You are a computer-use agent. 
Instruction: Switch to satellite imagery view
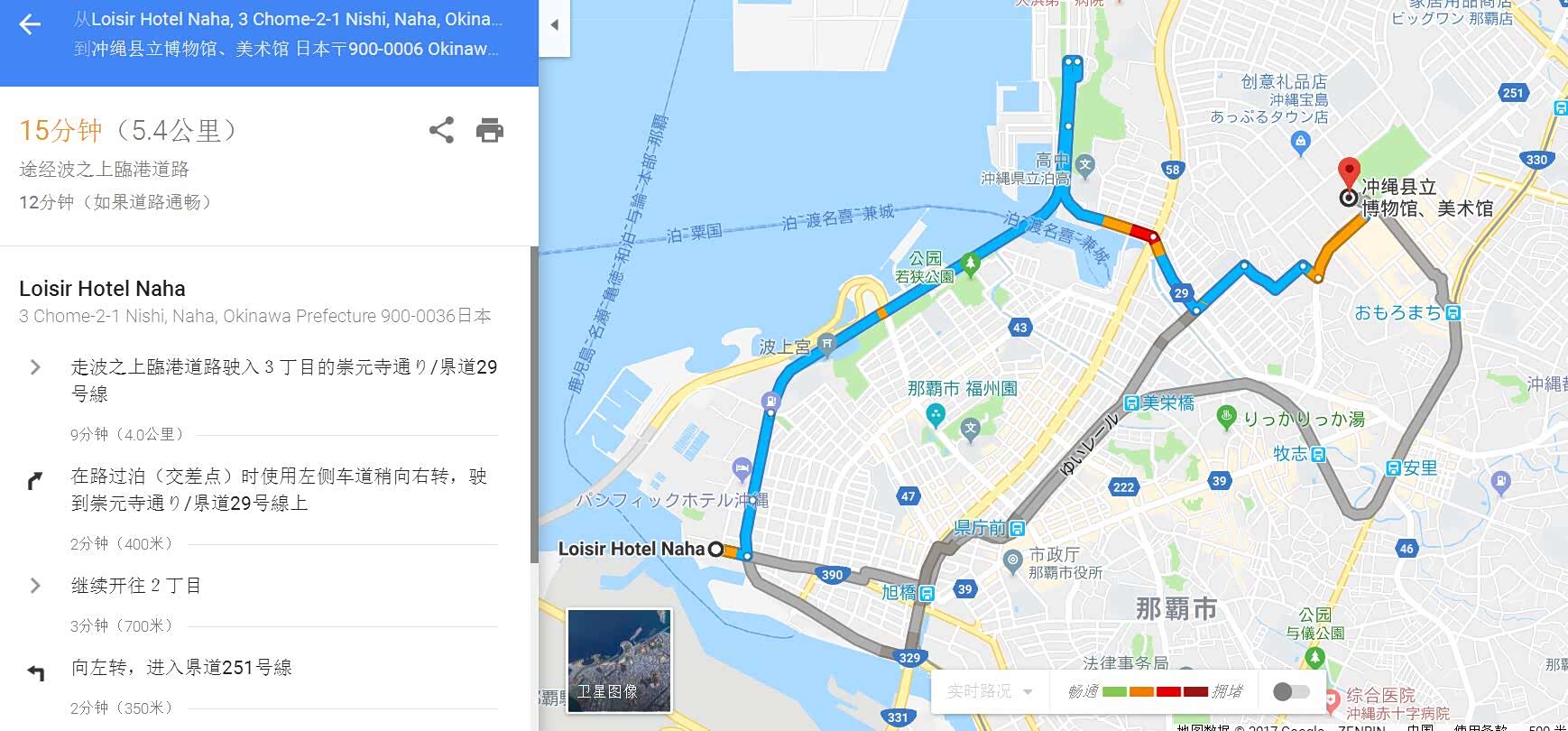pyautogui.click(x=619, y=661)
